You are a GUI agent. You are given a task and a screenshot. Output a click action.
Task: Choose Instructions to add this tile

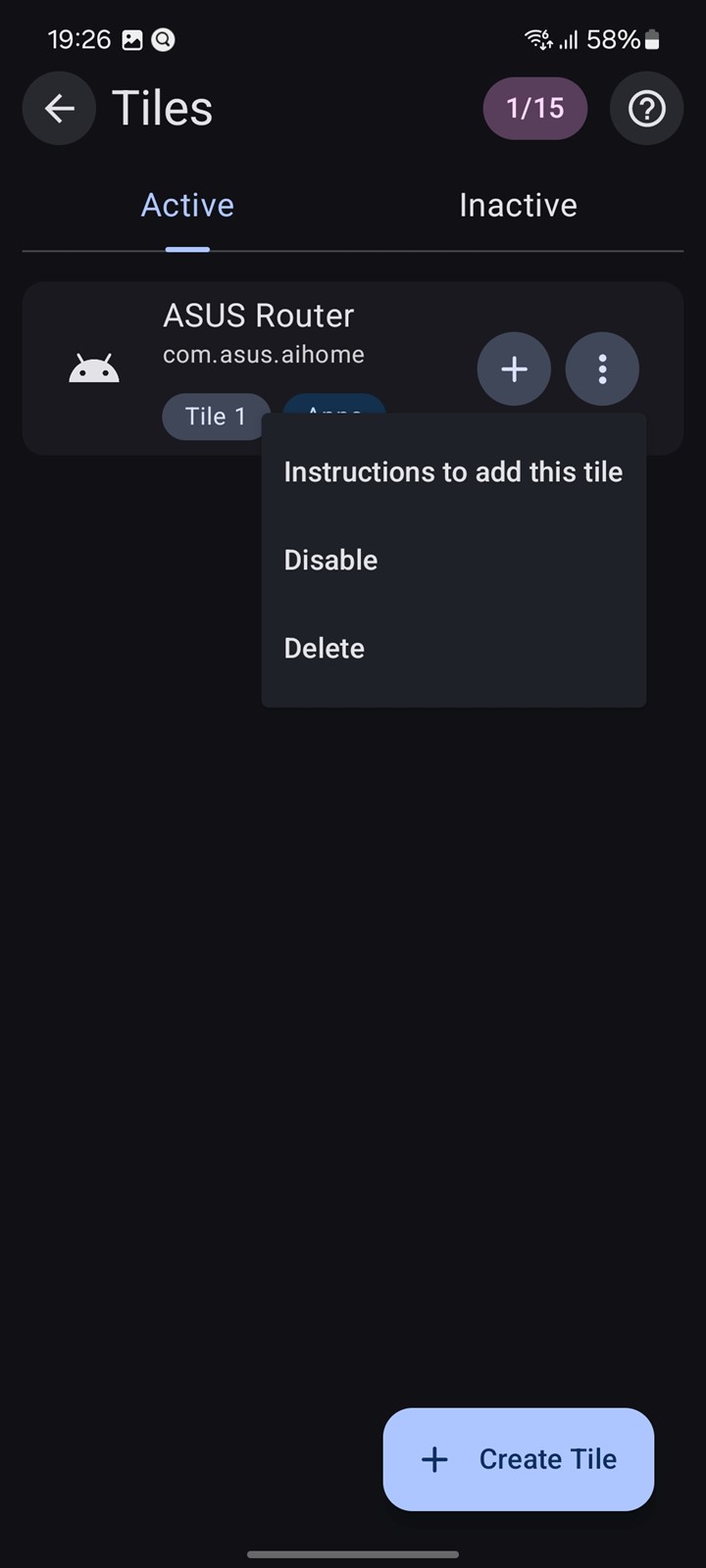[453, 472]
